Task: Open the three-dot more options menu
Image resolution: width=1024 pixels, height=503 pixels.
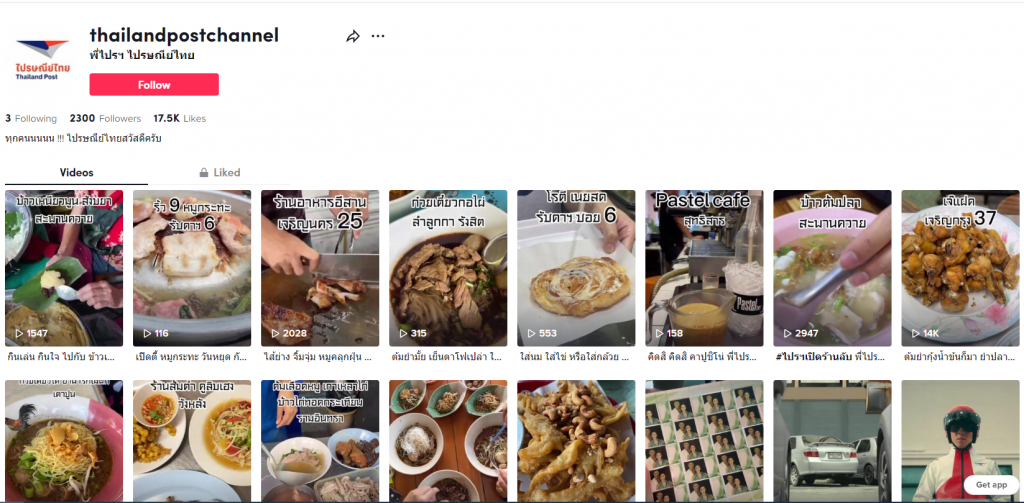Action: coord(378,36)
